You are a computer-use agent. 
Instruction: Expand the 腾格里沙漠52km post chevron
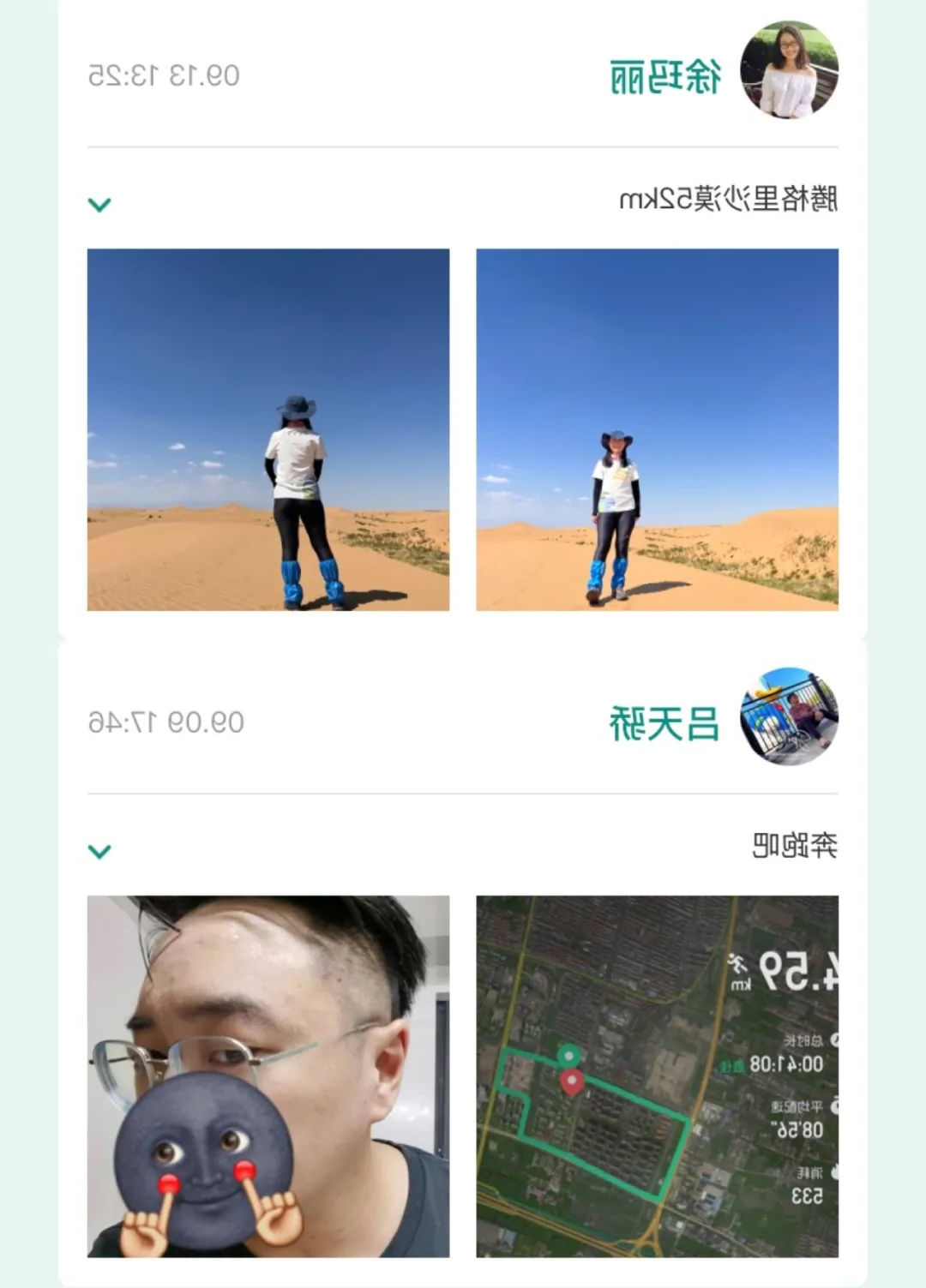point(99,205)
